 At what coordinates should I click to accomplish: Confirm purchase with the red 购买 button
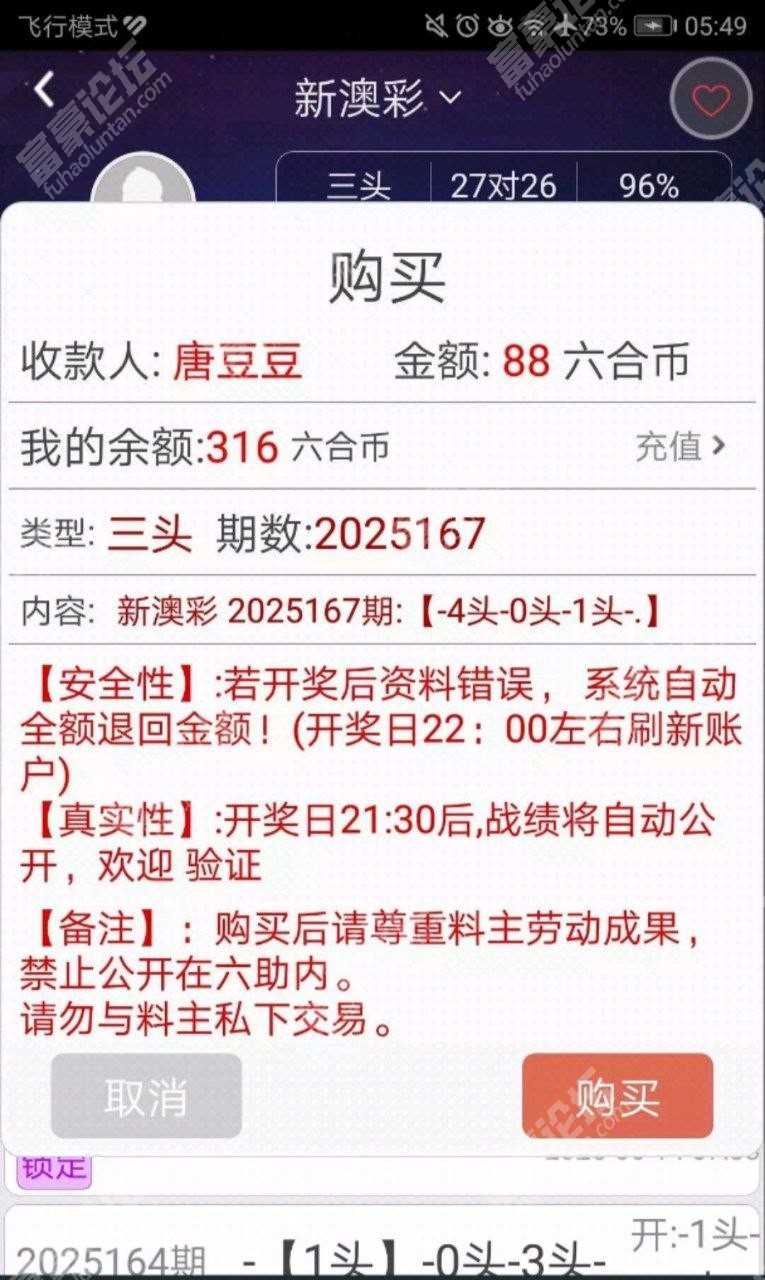(617, 1096)
